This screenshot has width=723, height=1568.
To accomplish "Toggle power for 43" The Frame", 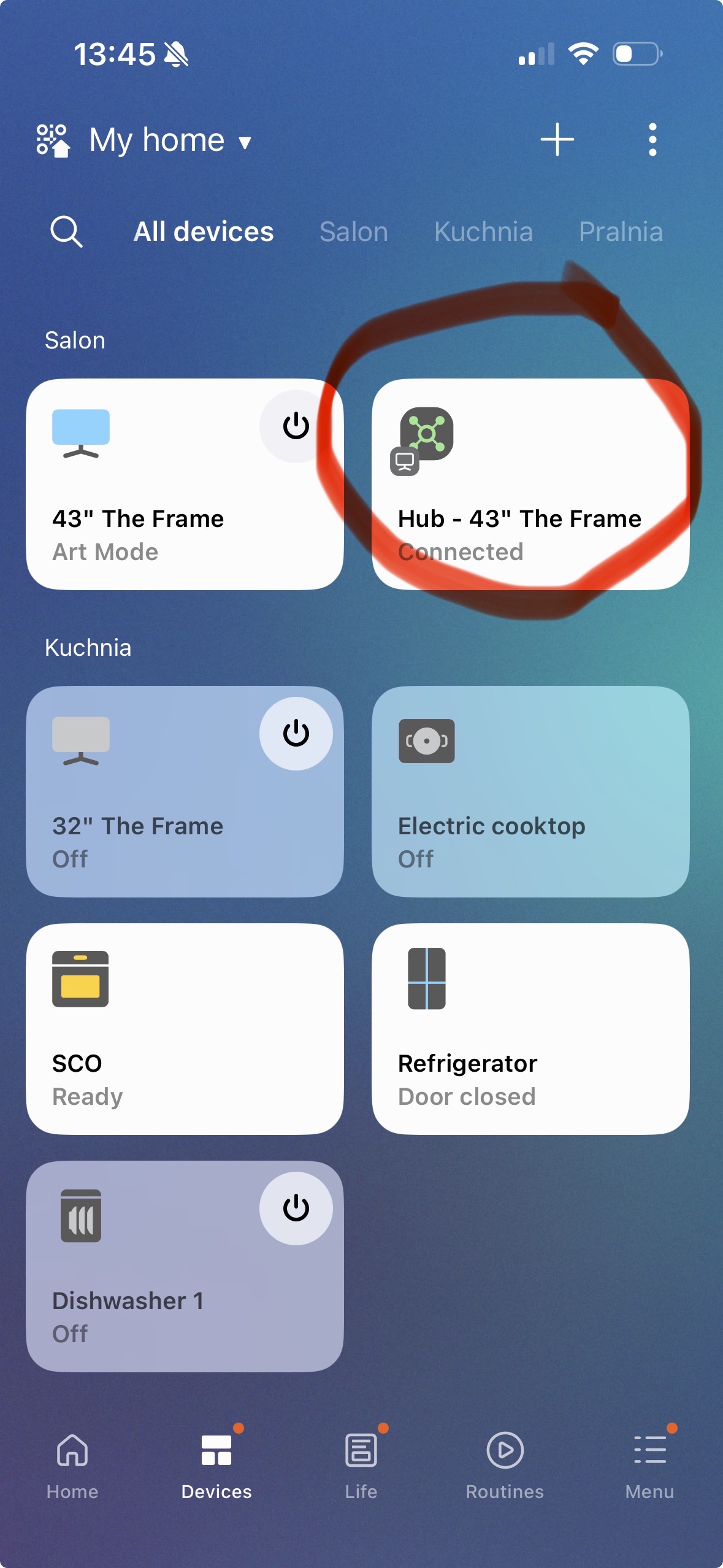I will [296, 426].
